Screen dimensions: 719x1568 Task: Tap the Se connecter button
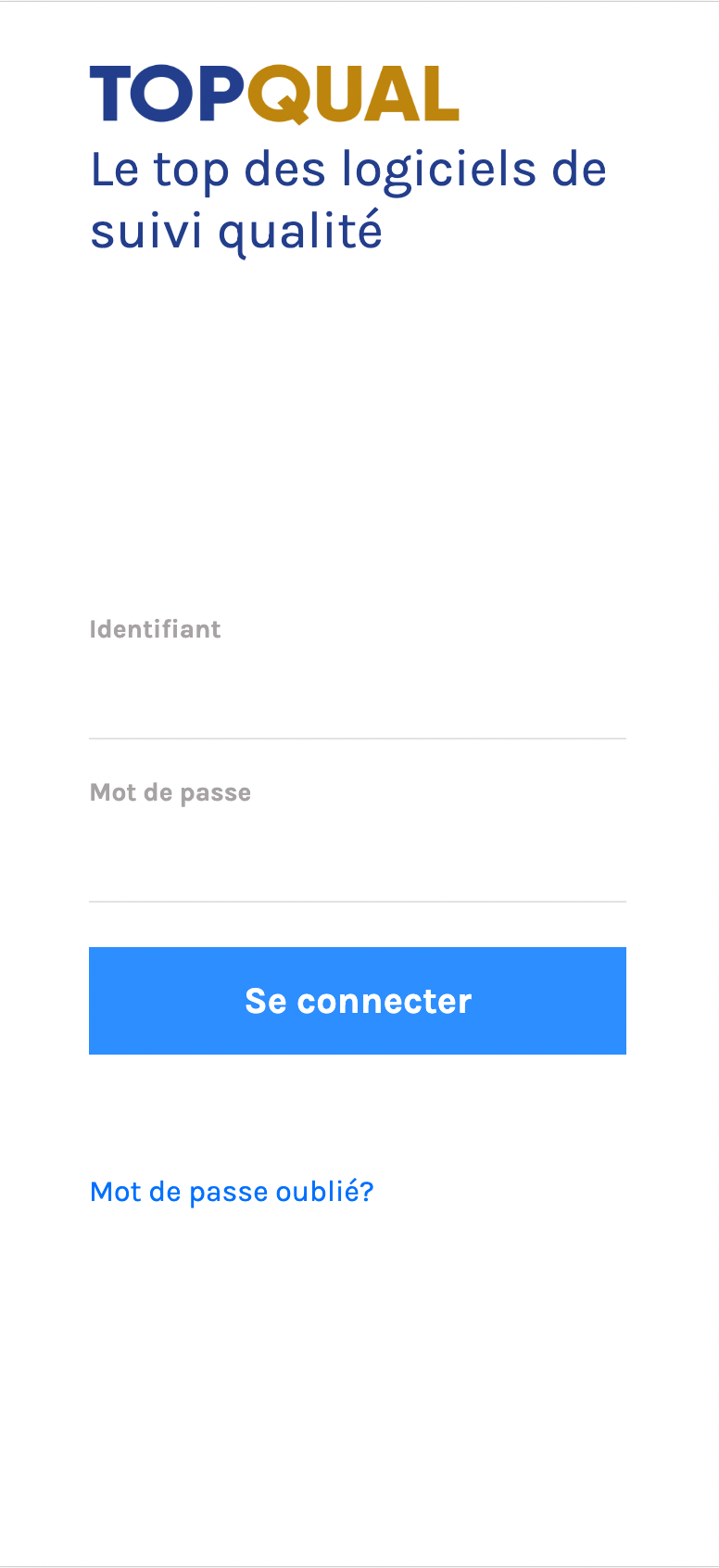[357, 1000]
